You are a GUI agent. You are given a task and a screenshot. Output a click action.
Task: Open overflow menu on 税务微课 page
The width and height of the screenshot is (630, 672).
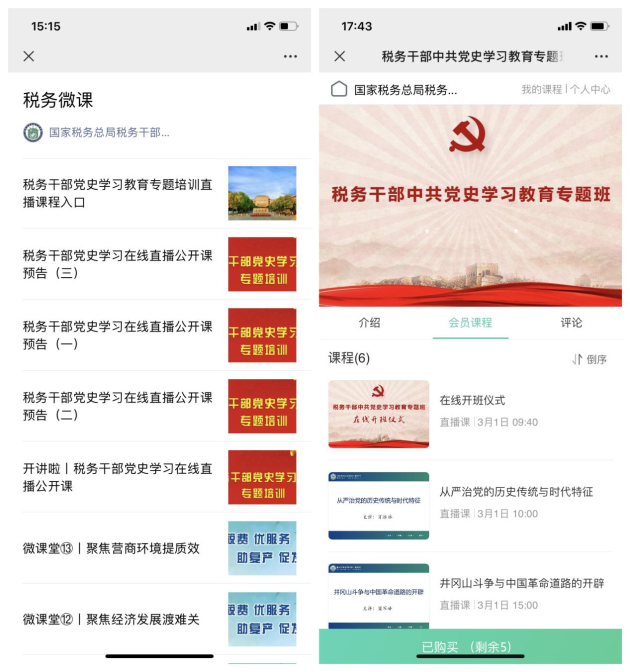290,56
